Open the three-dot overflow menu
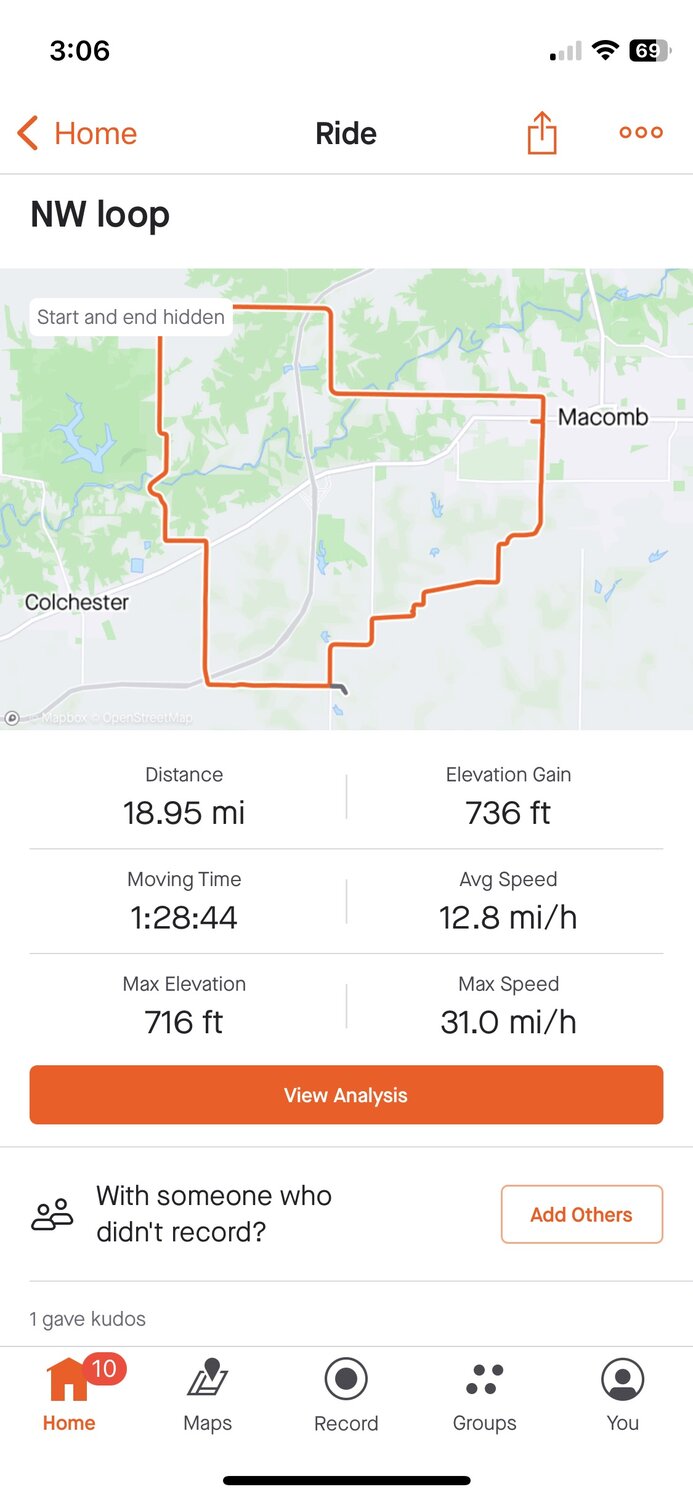Image resolution: width=693 pixels, height=1500 pixels. pyautogui.click(x=640, y=133)
